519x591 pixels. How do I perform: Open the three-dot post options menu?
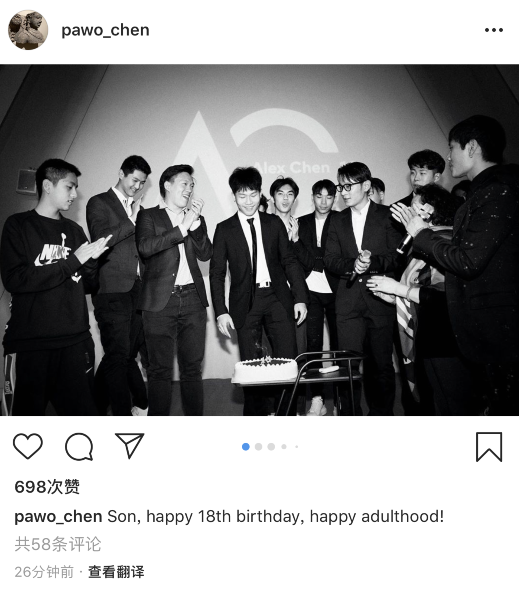click(494, 30)
